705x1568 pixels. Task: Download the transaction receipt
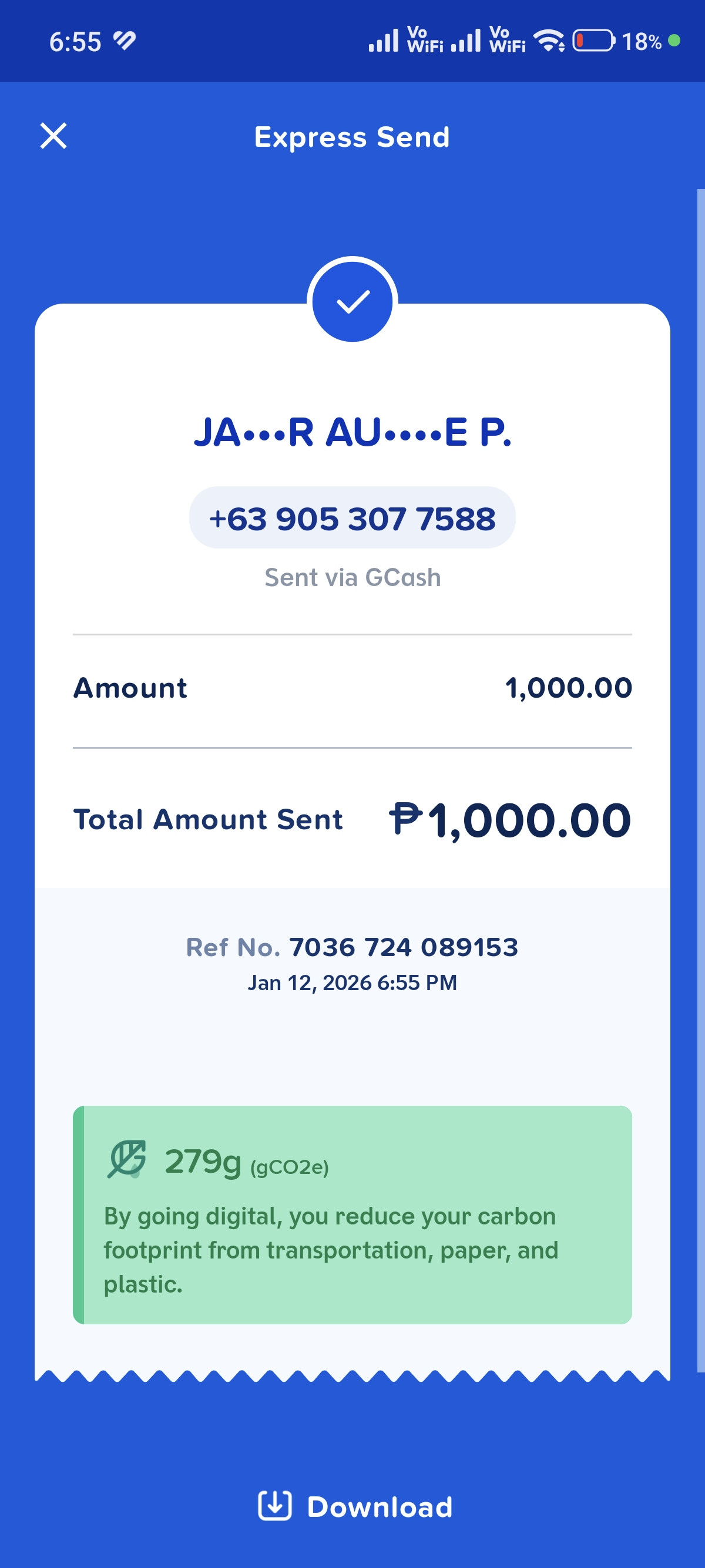(x=355, y=1506)
